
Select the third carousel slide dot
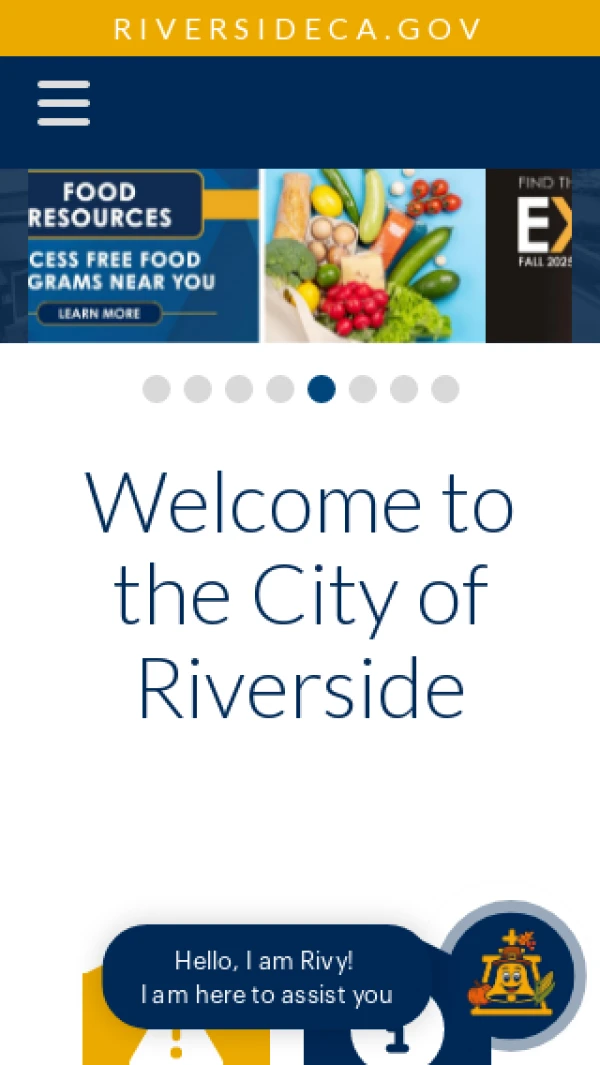239,389
